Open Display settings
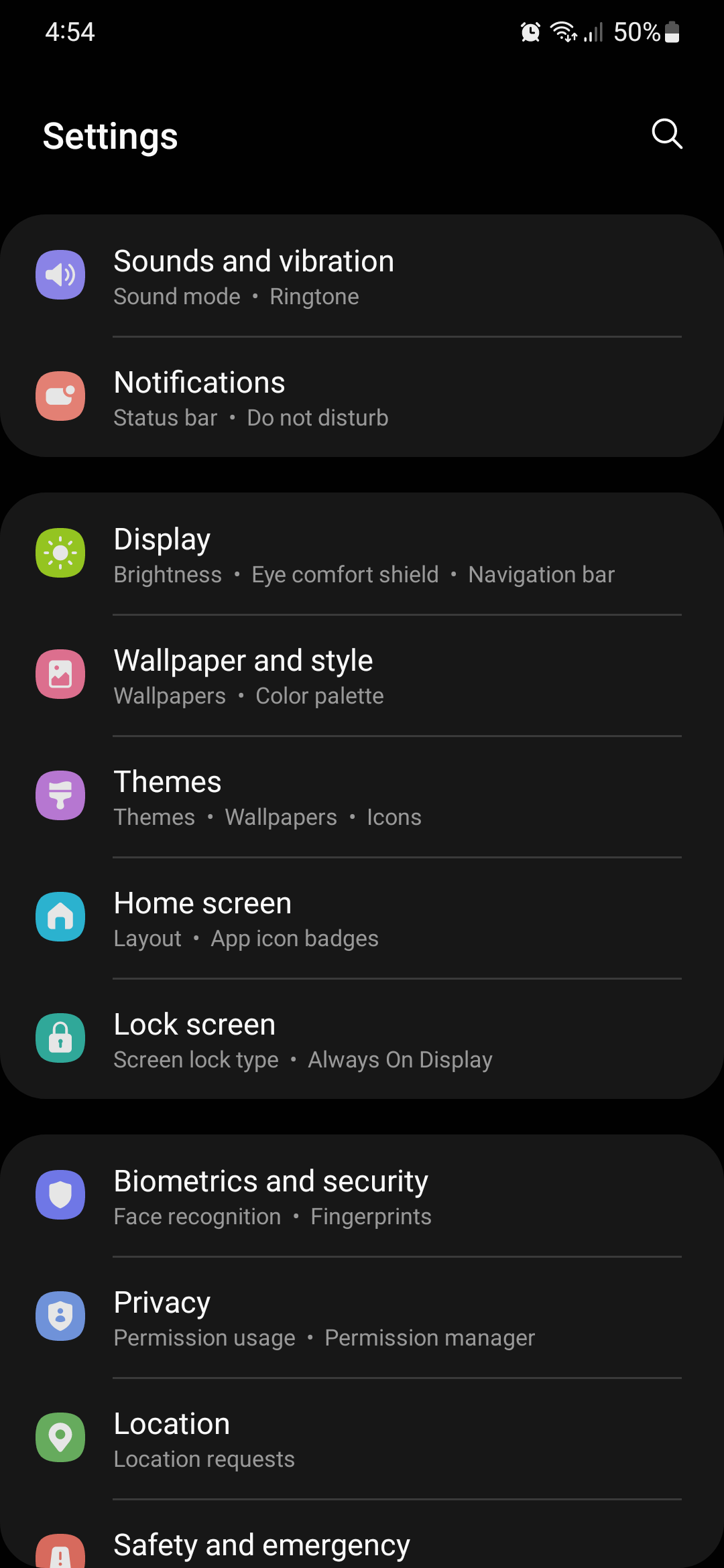 [x=362, y=554]
